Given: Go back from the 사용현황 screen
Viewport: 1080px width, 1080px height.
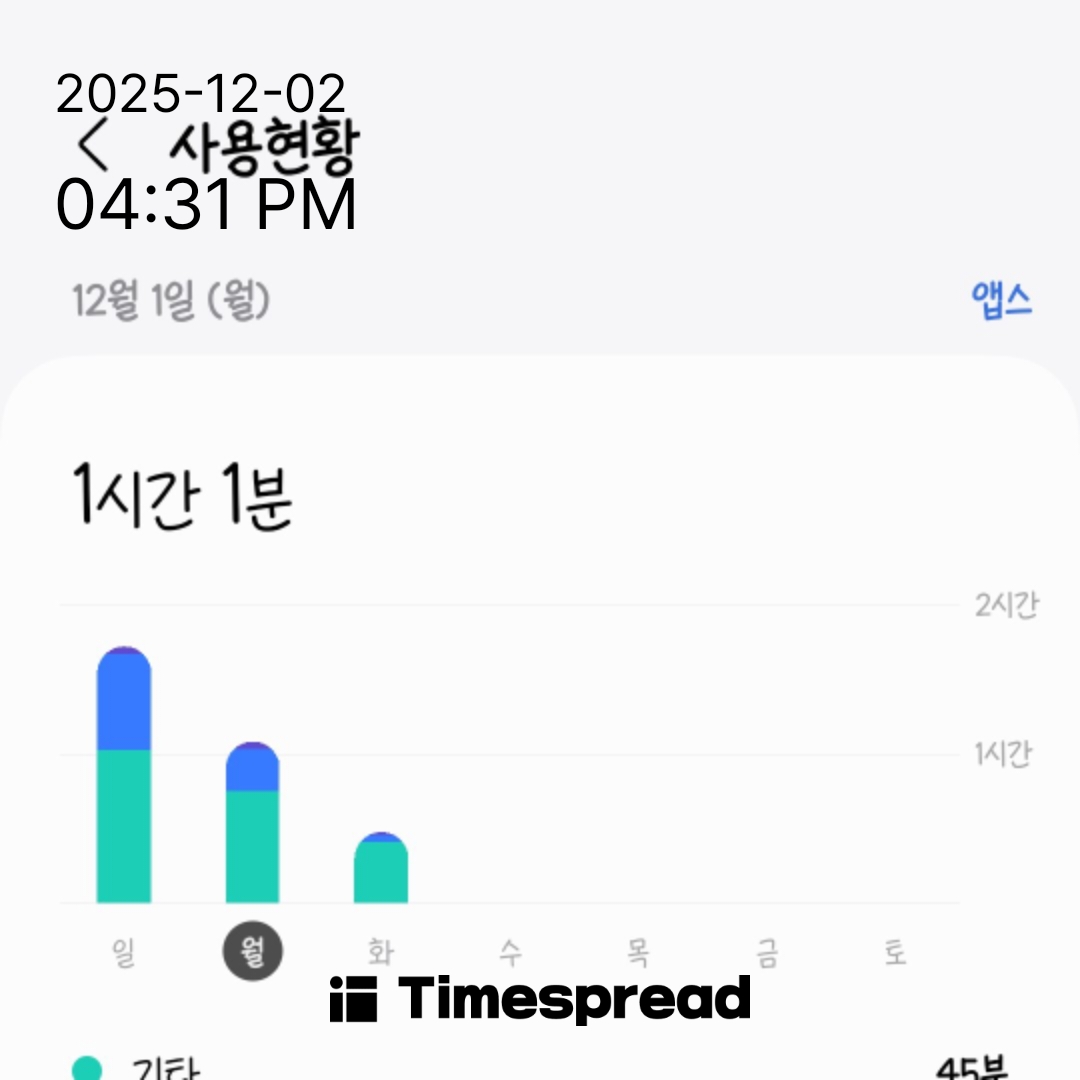Looking at the screenshot, I should point(94,146).
